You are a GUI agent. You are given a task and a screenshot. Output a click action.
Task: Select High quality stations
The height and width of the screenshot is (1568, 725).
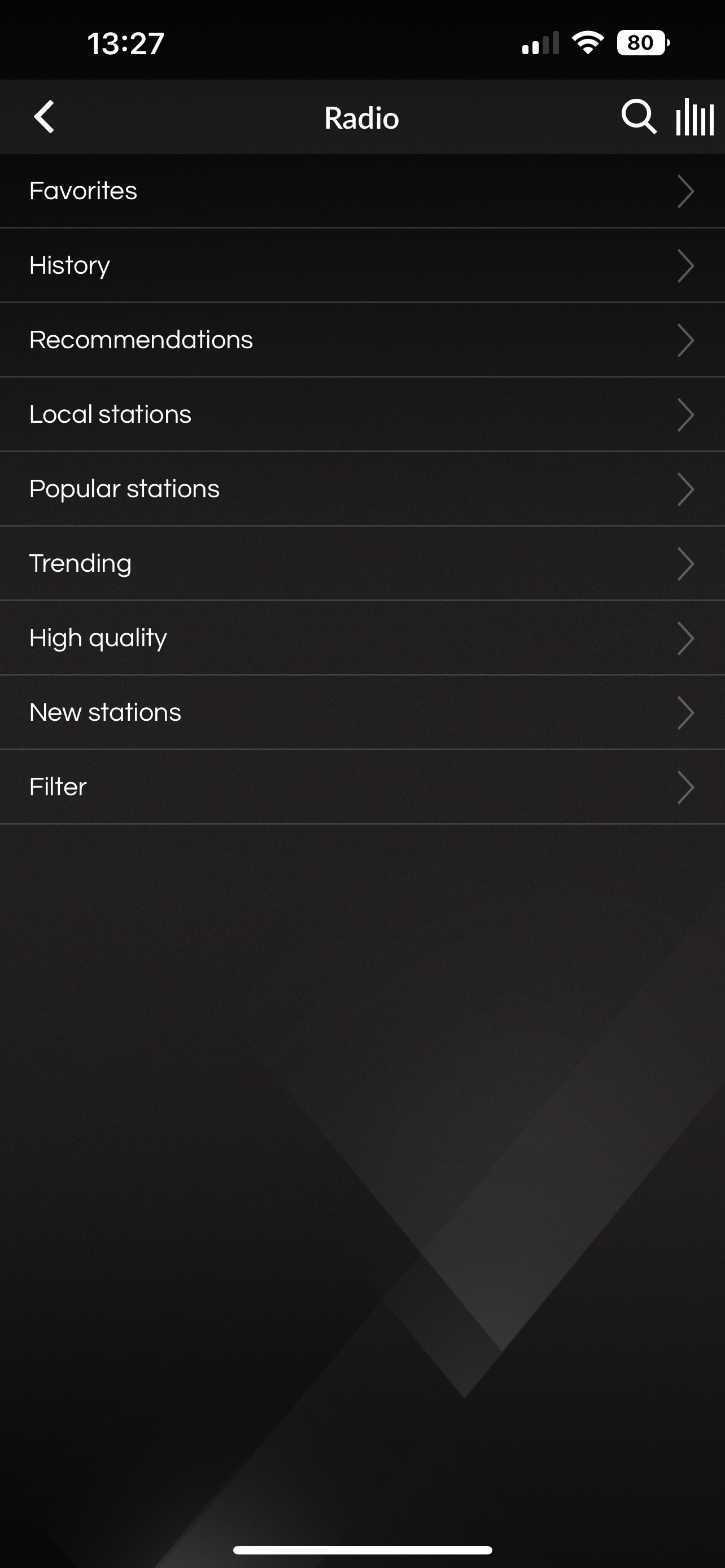point(362,638)
